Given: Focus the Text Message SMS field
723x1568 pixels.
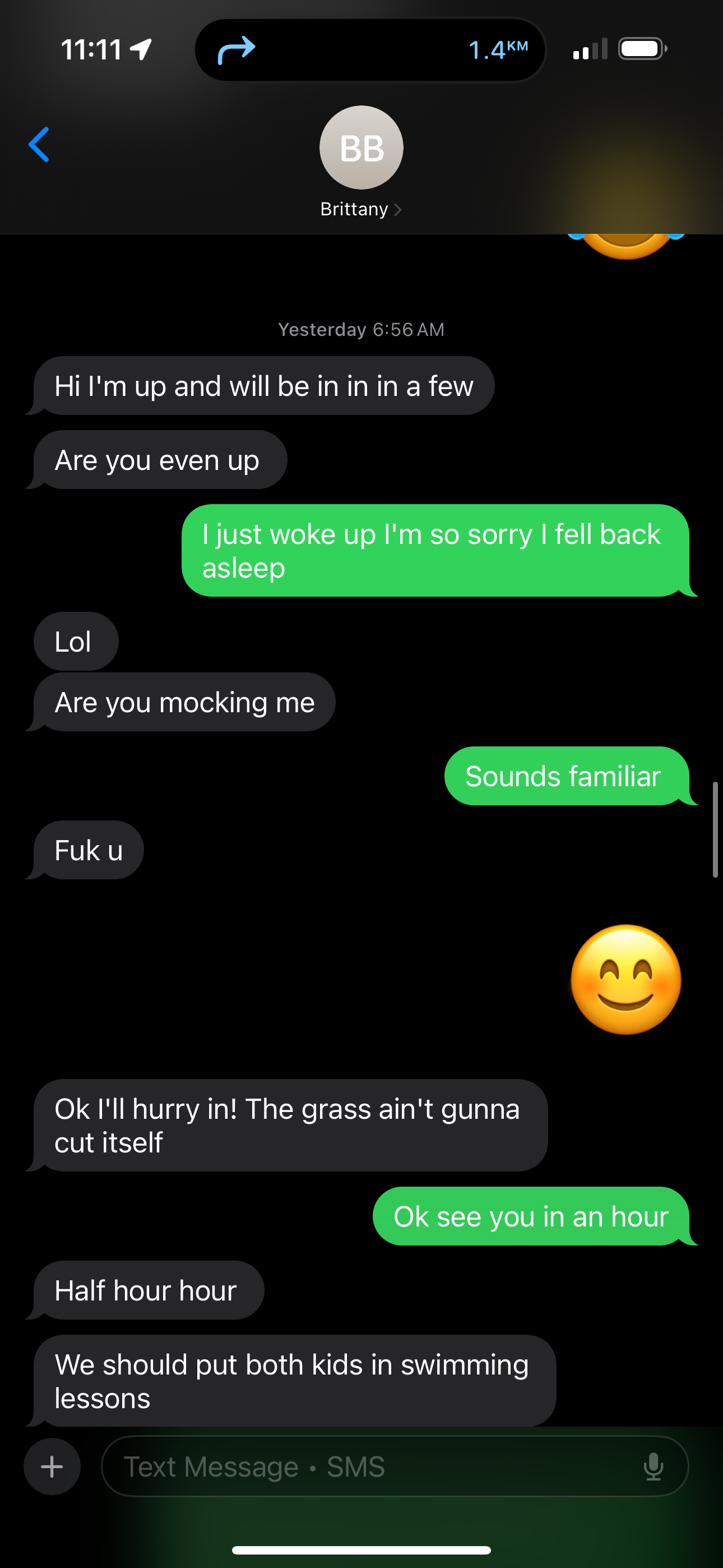Looking at the screenshot, I should pos(365,1466).
